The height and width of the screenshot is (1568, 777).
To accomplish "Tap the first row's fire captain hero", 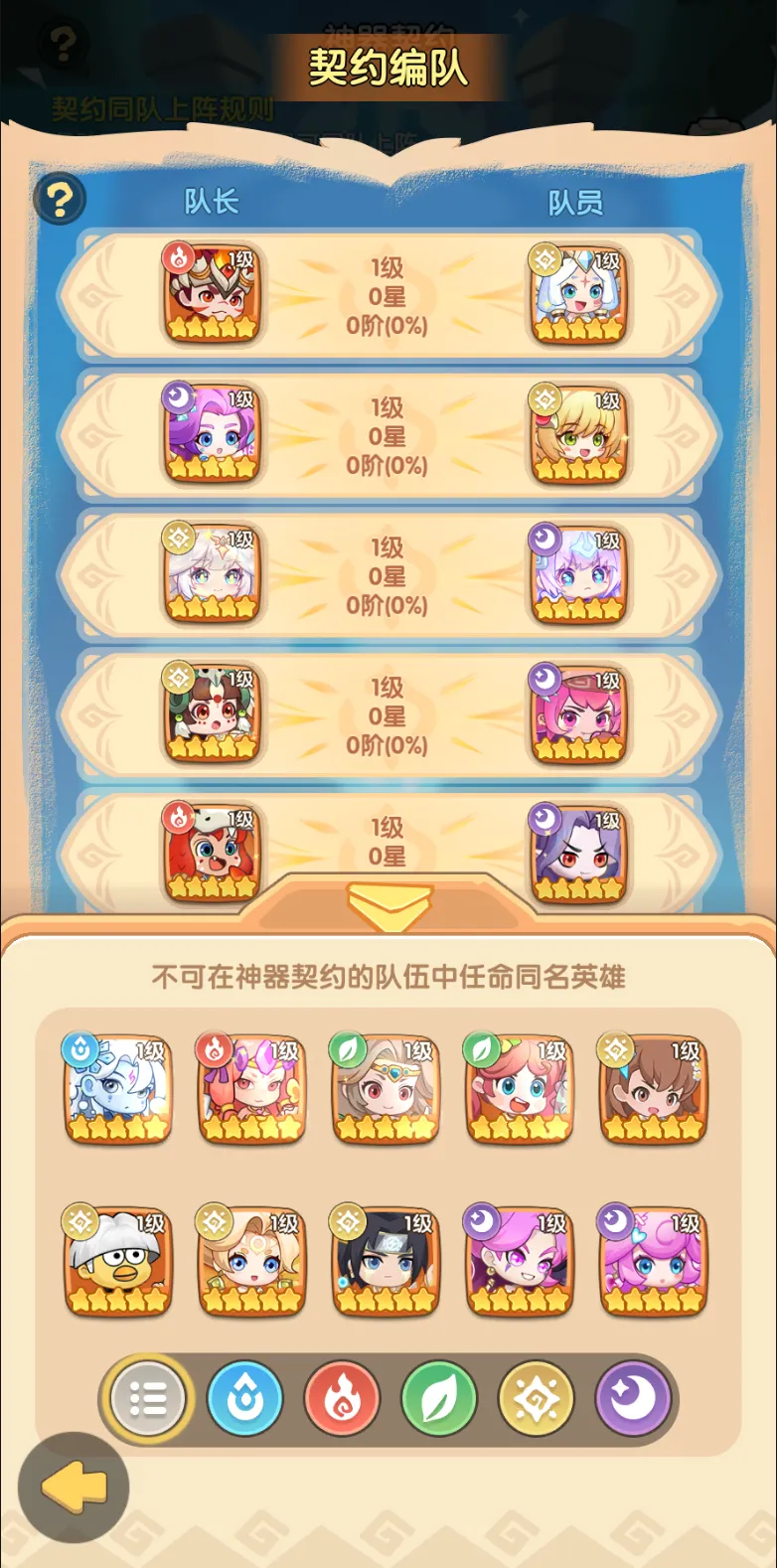I will coord(212,294).
